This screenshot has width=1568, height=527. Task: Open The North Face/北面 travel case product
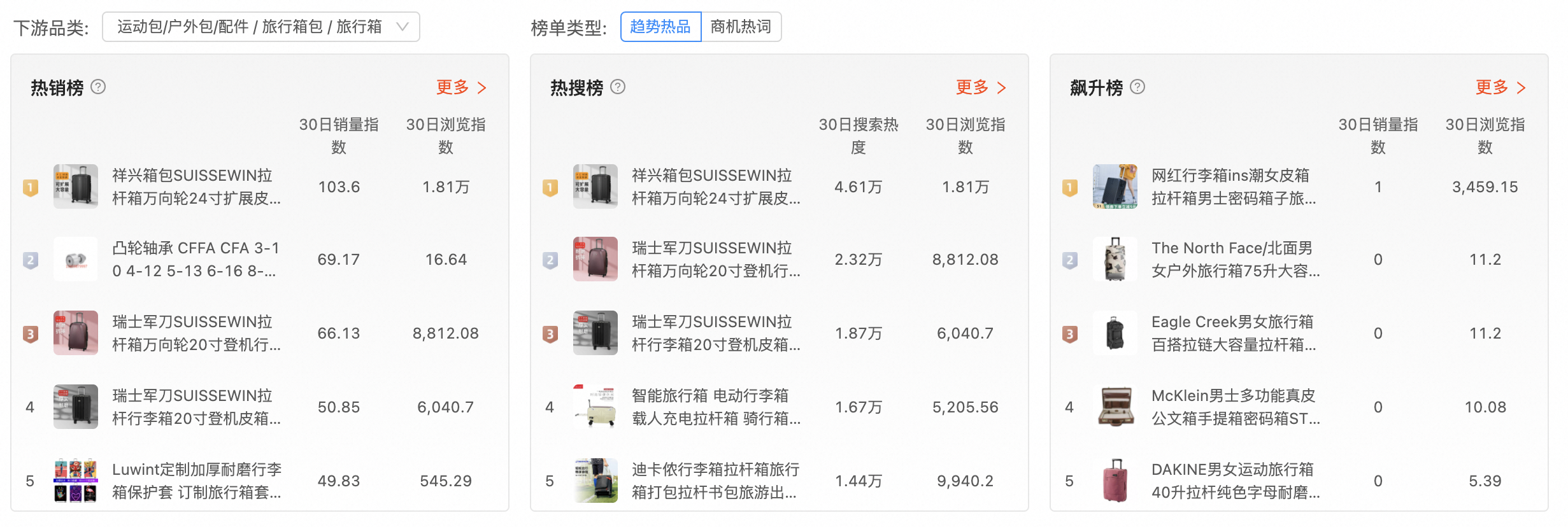coord(1235,260)
